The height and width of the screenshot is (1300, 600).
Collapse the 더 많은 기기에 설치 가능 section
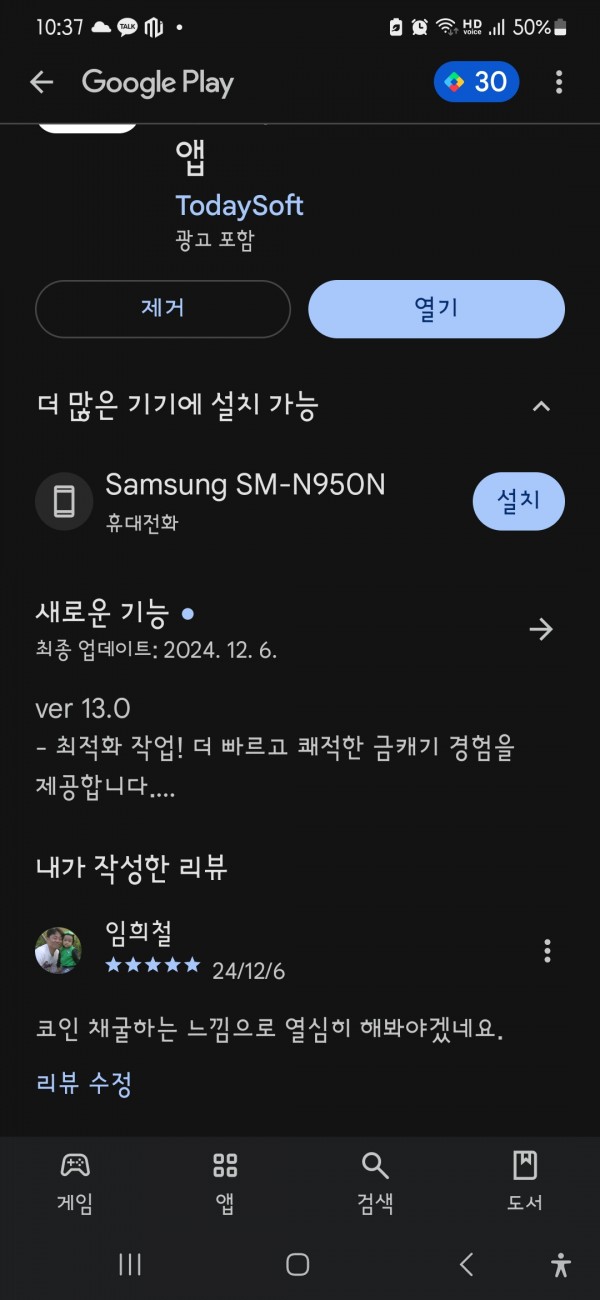[x=541, y=406]
